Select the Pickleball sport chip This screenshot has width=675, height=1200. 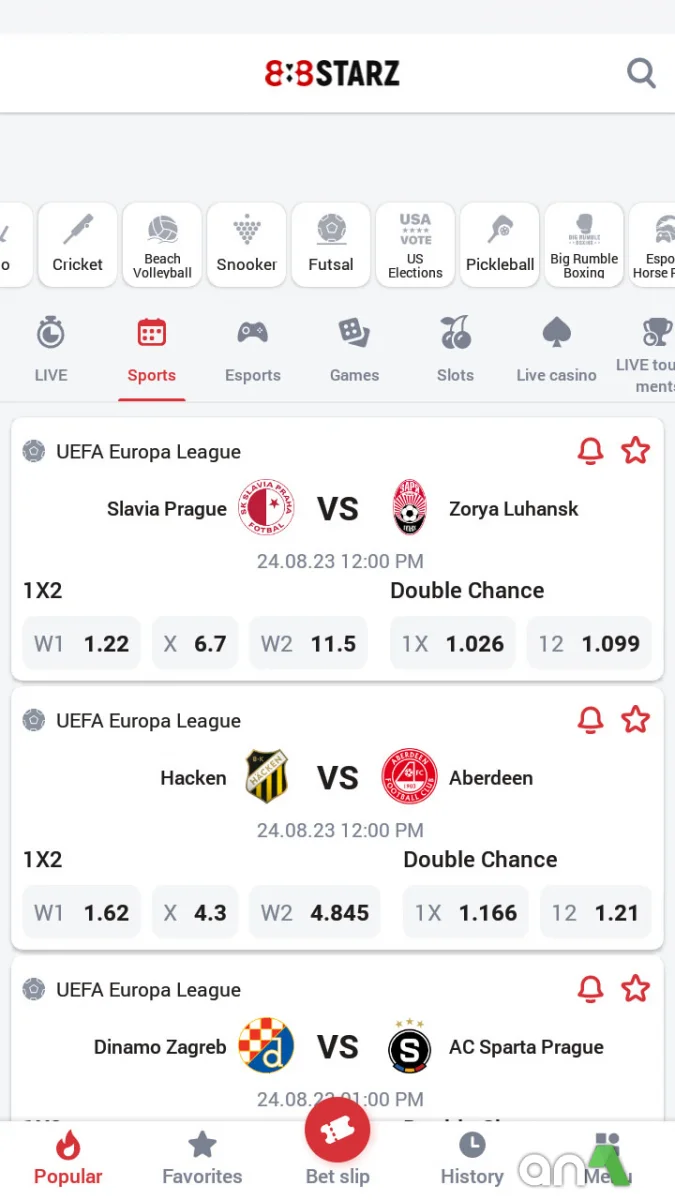[500, 244]
